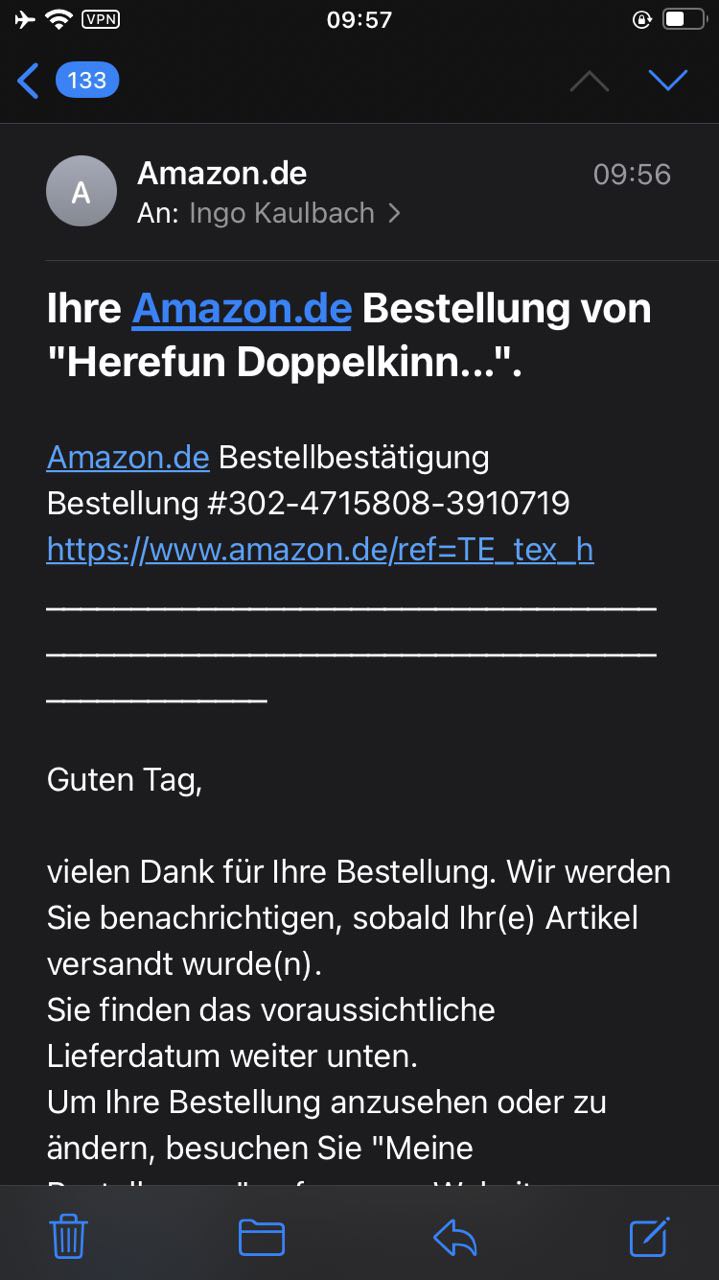The height and width of the screenshot is (1280, 719).
Task: Move this email to a folder
Action: click(x=261, y=1238)
